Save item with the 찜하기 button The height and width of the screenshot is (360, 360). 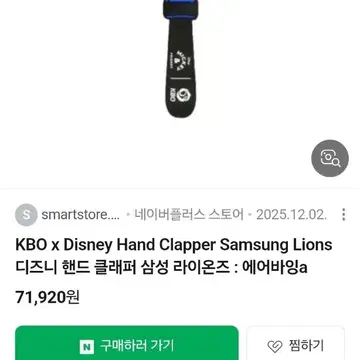[296, 345]
